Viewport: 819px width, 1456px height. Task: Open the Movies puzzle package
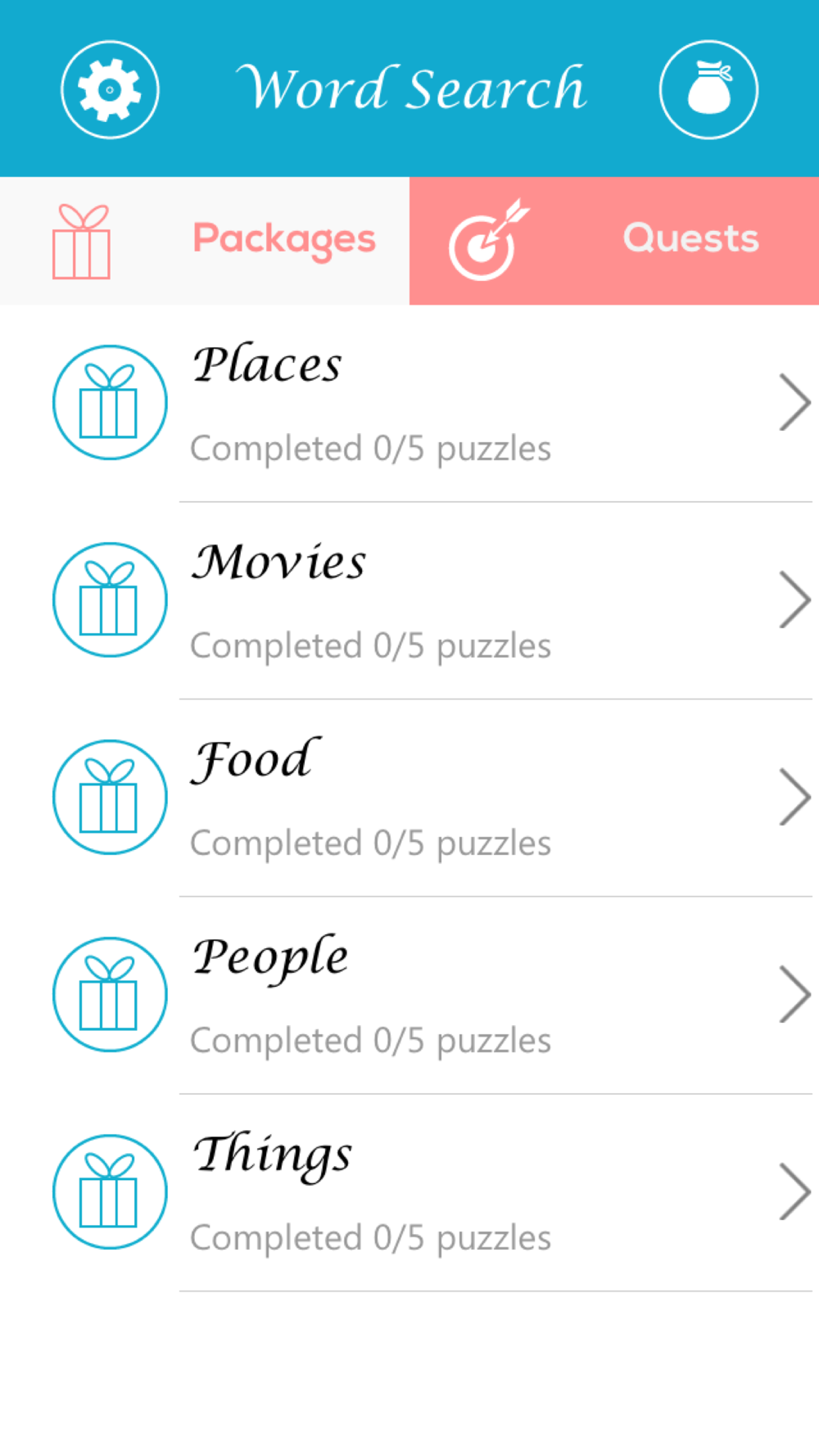click(409, 601)
